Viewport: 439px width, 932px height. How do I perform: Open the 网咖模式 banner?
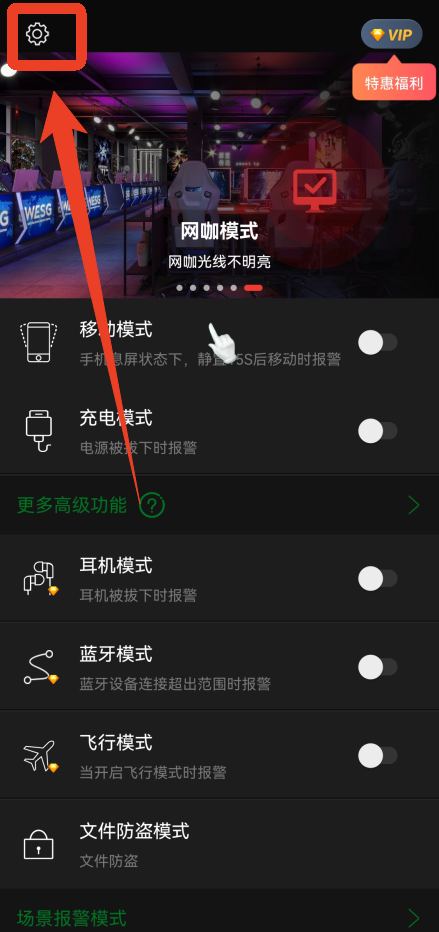(219, 175)
